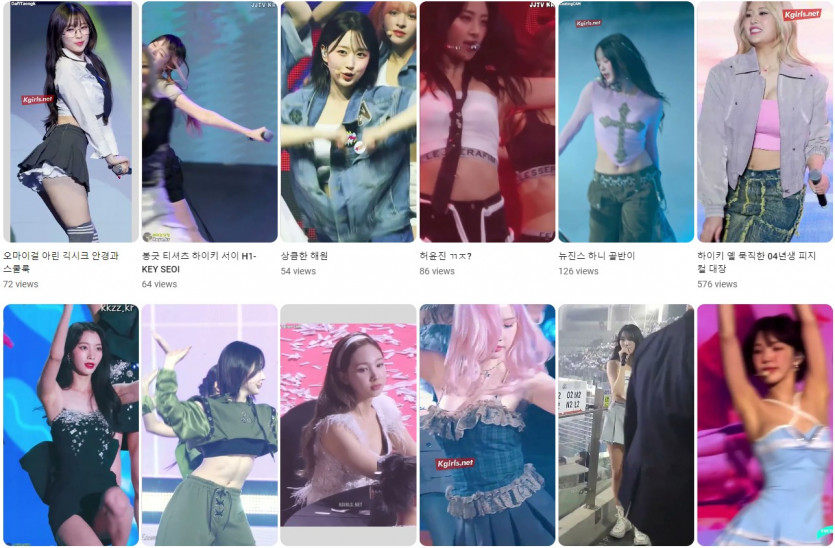
Task: Watch the '허윤진 ㄲㅈ?' video
Action: (x=486, y=122)
